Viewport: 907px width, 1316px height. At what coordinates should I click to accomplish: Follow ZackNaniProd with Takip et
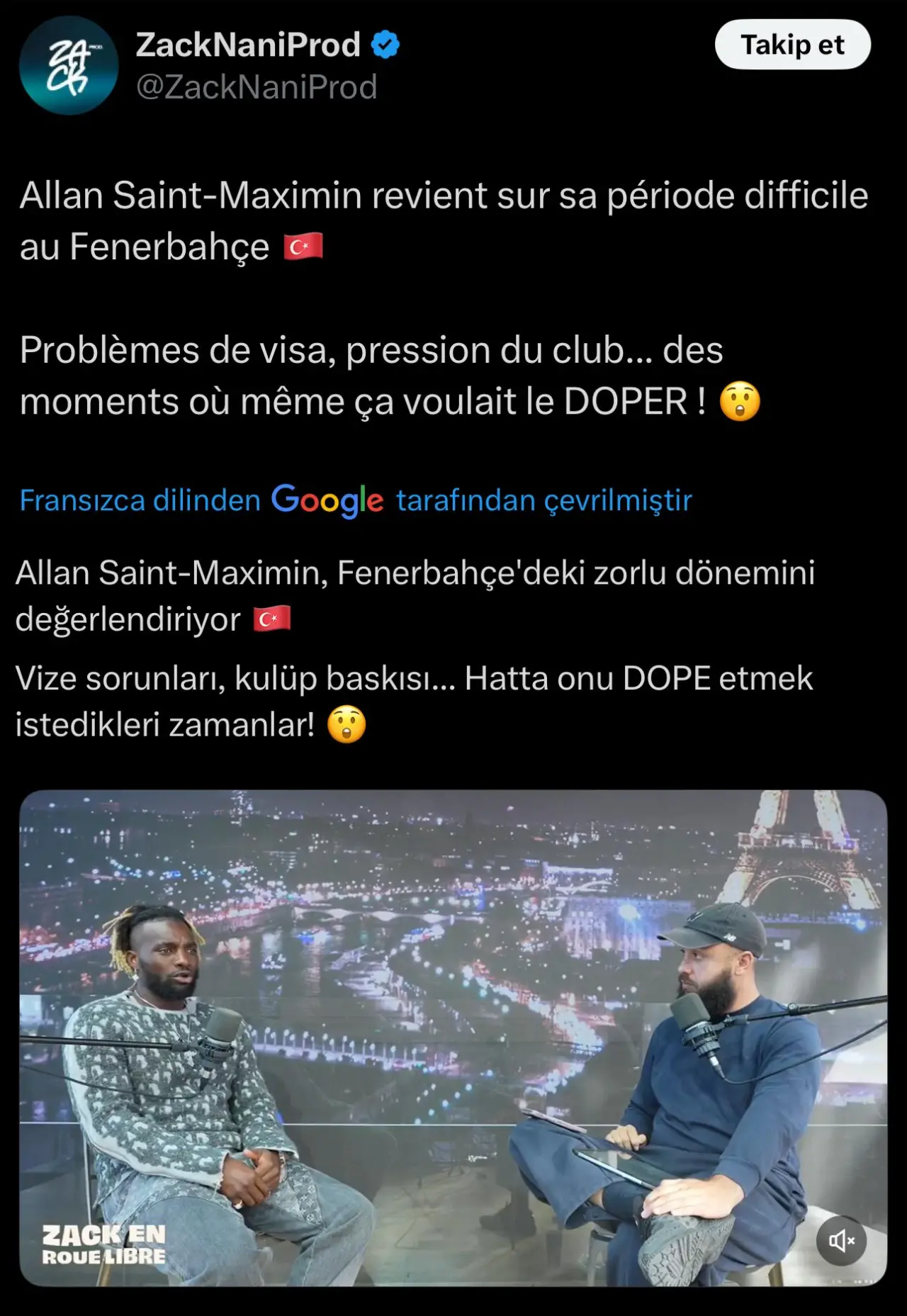tap(792, 45)
